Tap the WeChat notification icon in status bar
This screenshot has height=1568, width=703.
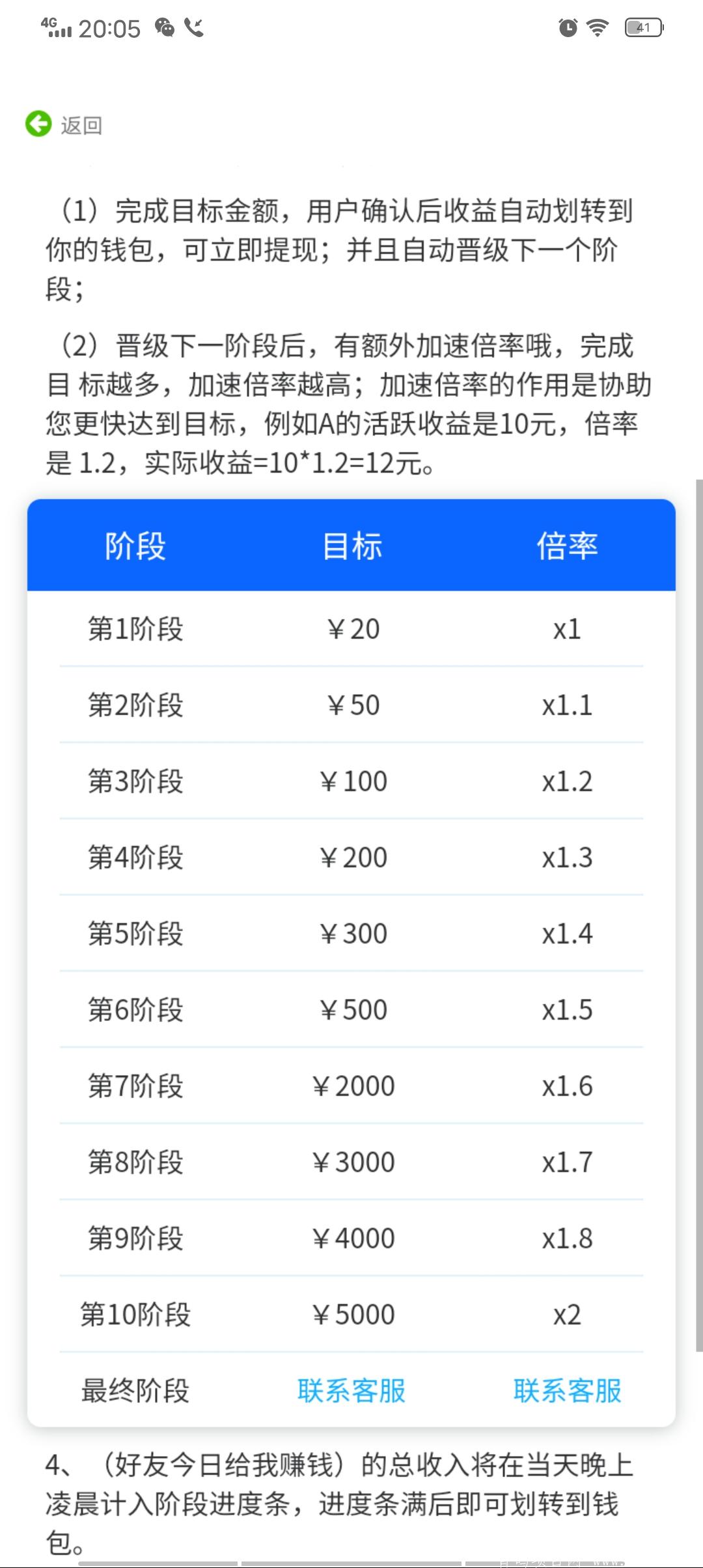pos(164,28)
